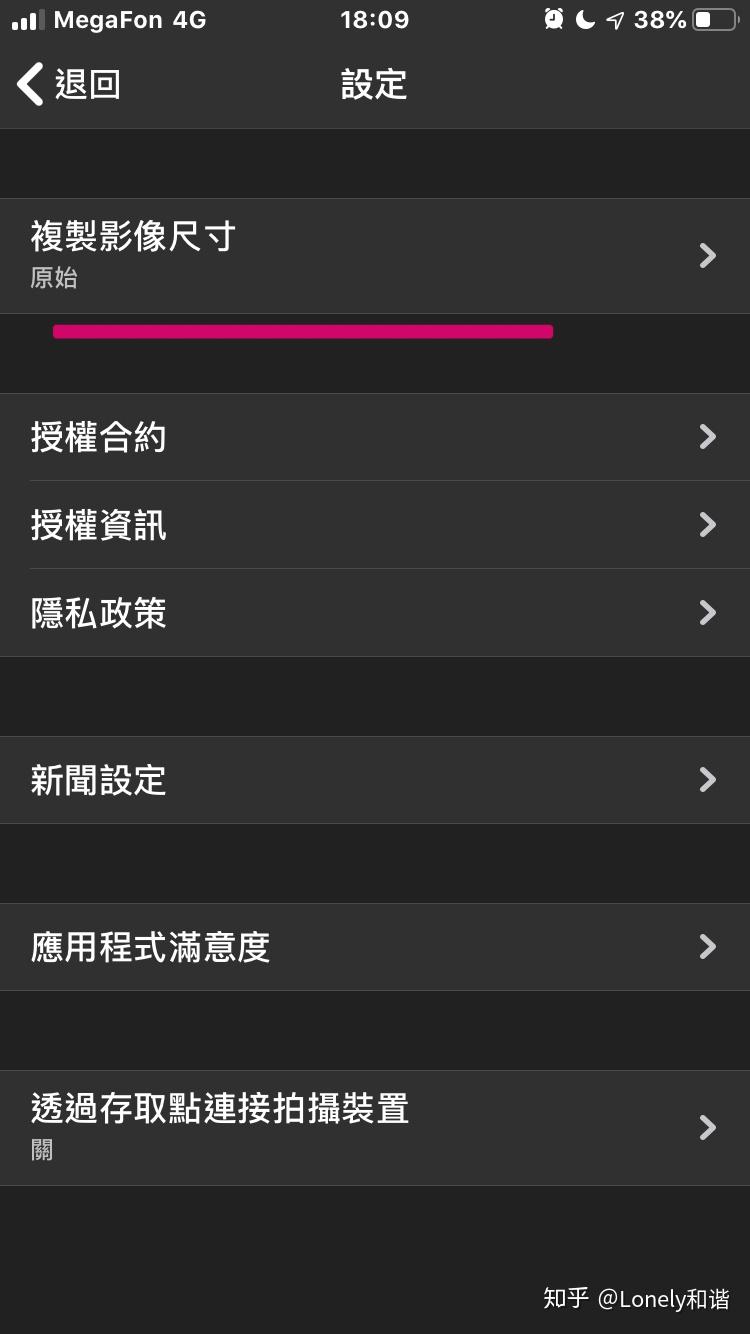Viewport: 750px width, 1334px height.
Task: Open 複製影像尺寸 setting
Action: (x=374, y=256)
